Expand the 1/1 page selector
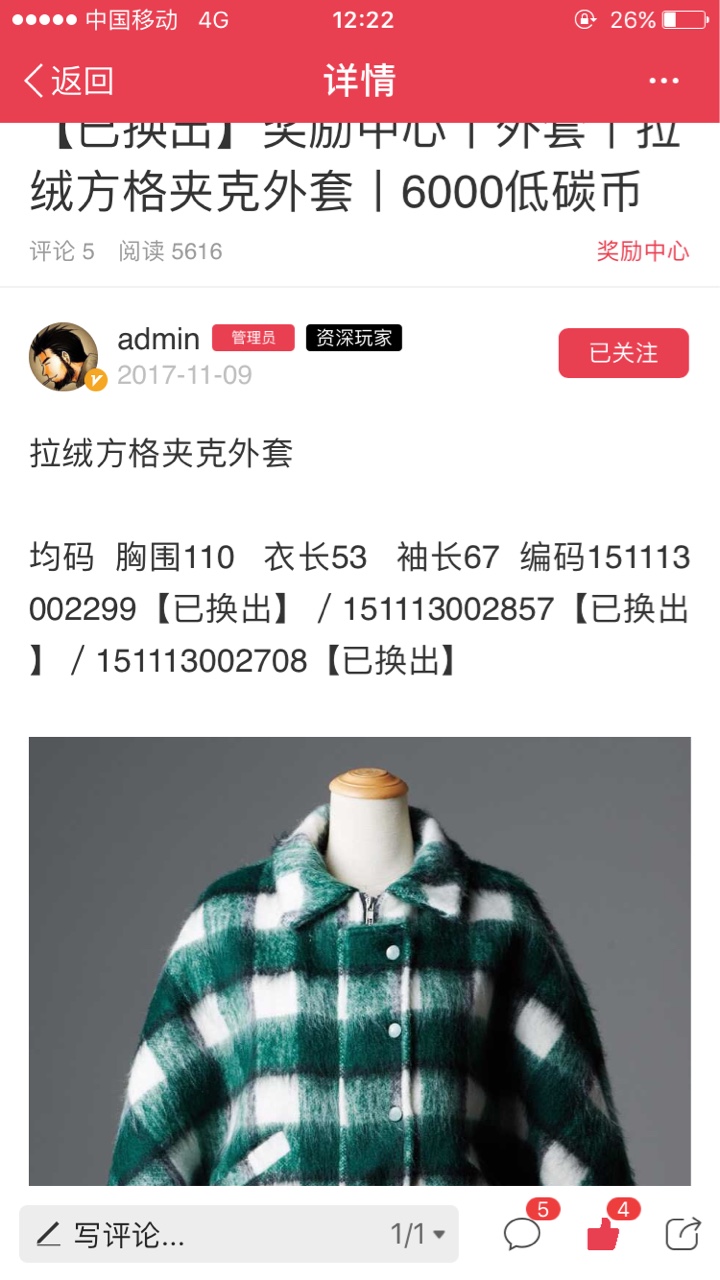Screen dimensions: 720x1280 pyautogui.click(x=418, y=1234)
